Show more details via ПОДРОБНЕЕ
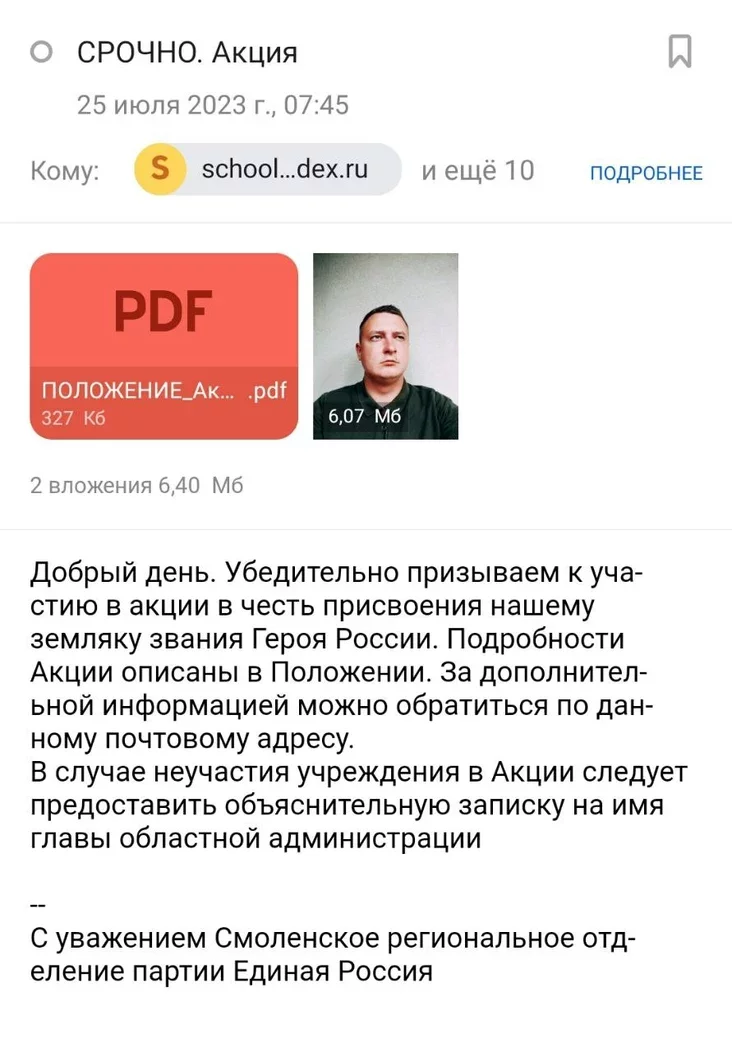The height and width of the screenshot is (1052, 732). coord(646,173)
